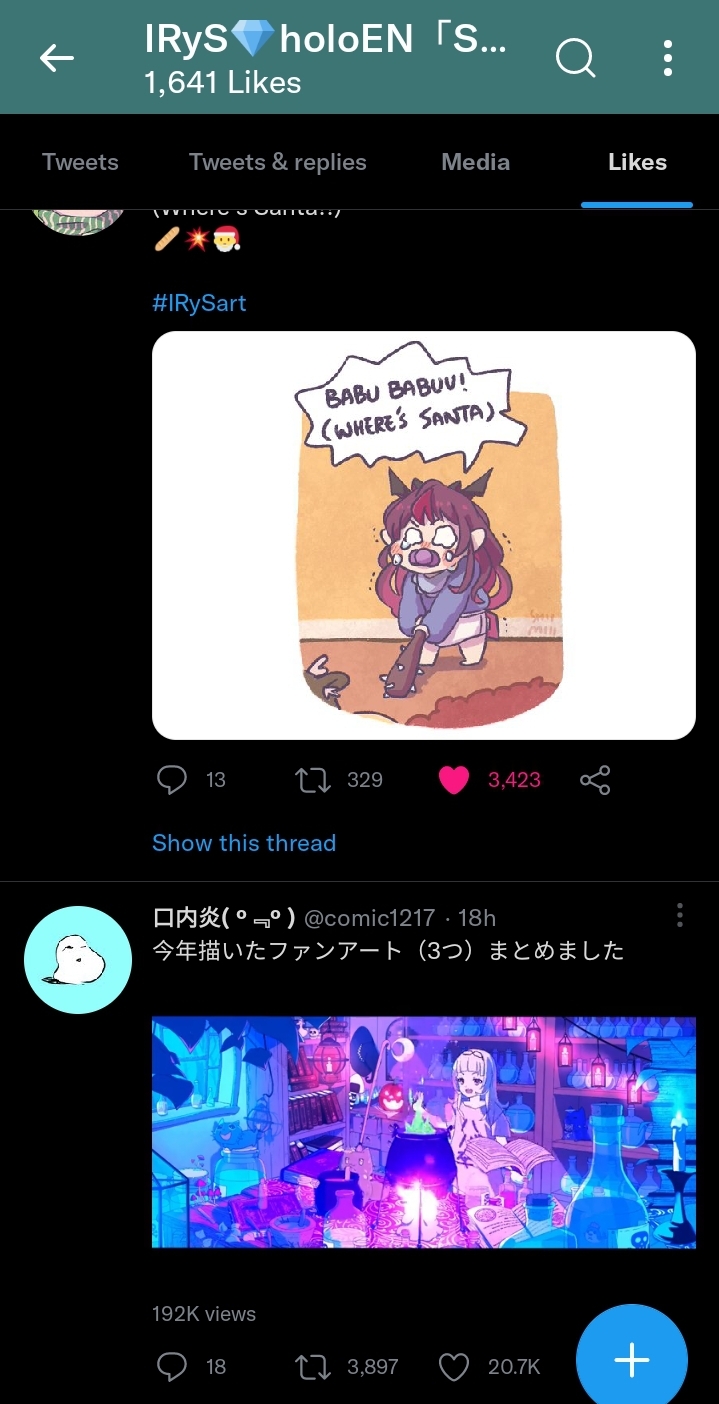Viewport: 719px width, 1404px height.
Task: Open the avatar of @comic1217
Action: 78,960
